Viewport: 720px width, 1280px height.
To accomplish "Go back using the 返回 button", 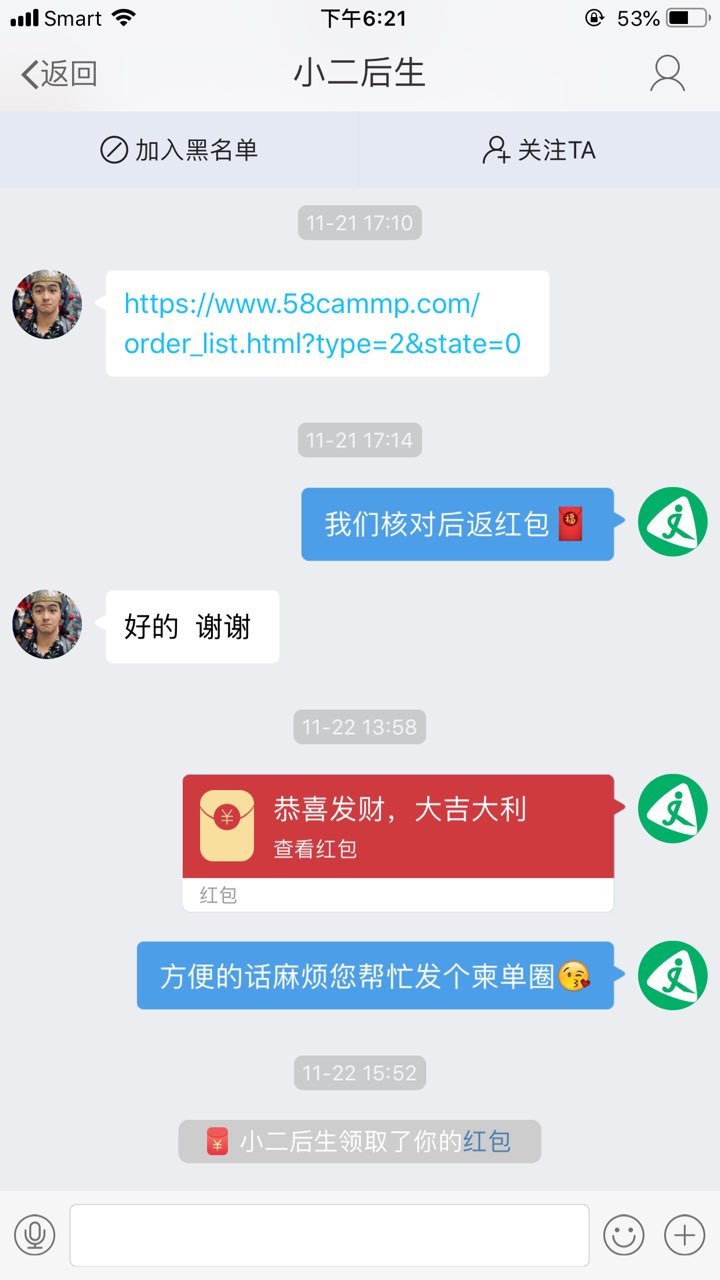I will [60, 74].
